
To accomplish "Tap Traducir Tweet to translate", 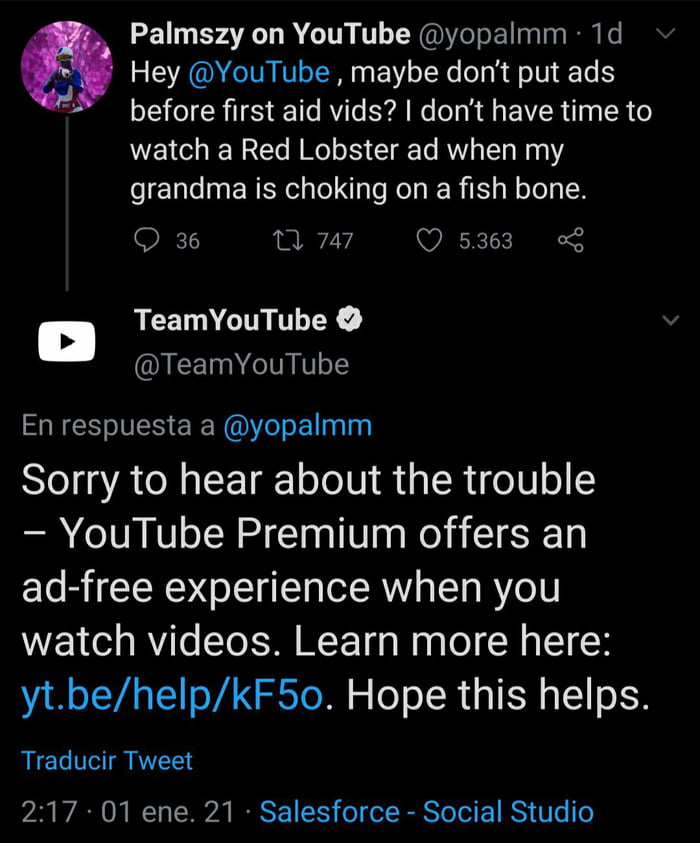I will click(x=107, y=760).
